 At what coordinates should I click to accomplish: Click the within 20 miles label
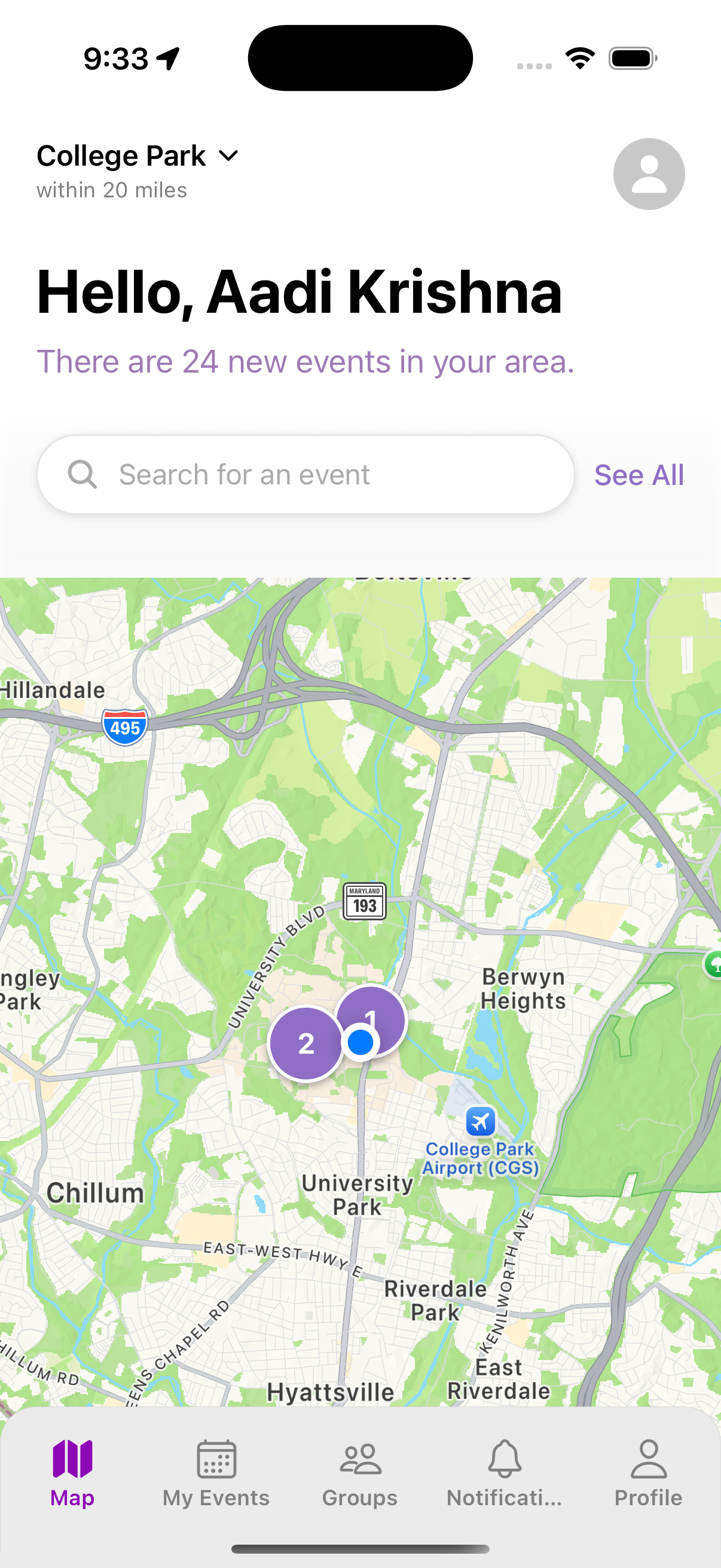coord(112,190)
